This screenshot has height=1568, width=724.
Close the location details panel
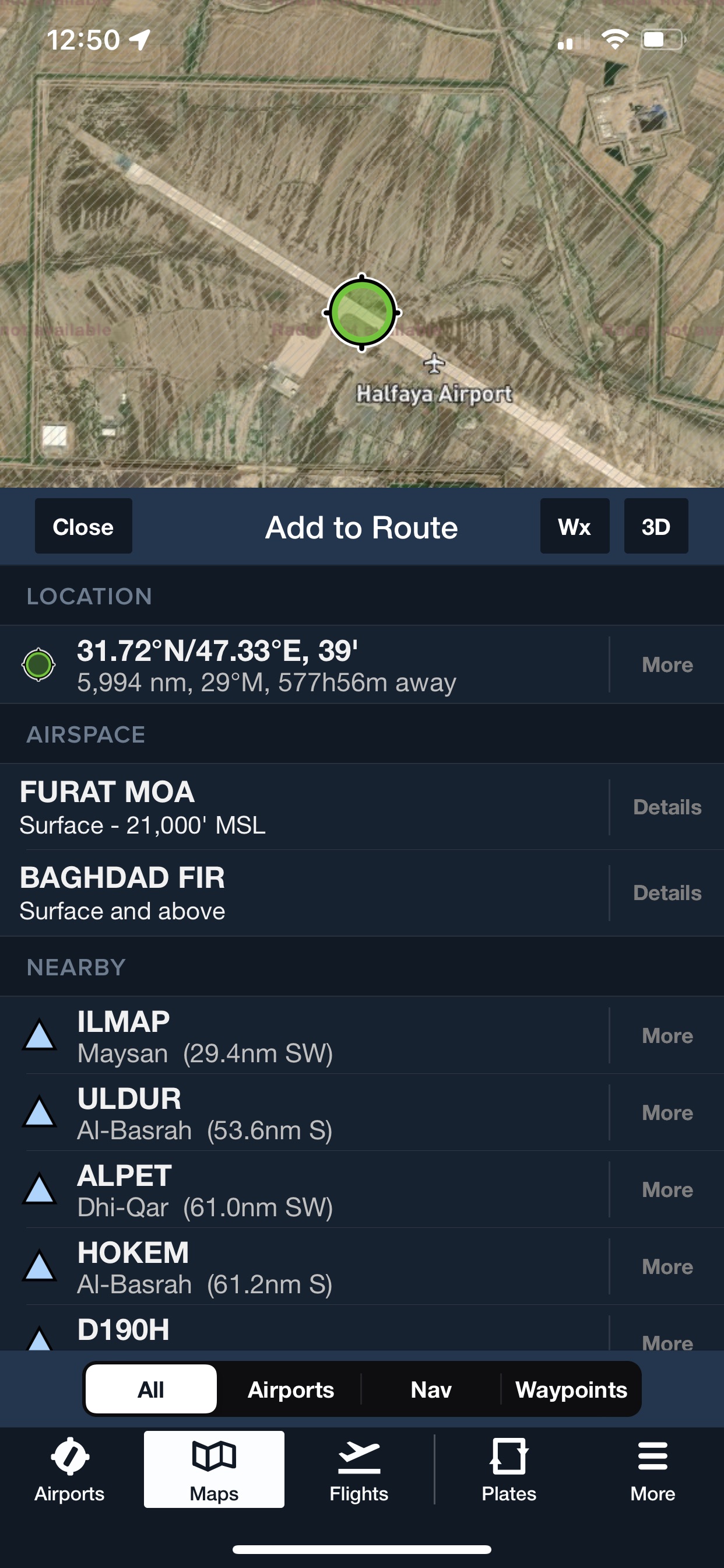point(83,527)
